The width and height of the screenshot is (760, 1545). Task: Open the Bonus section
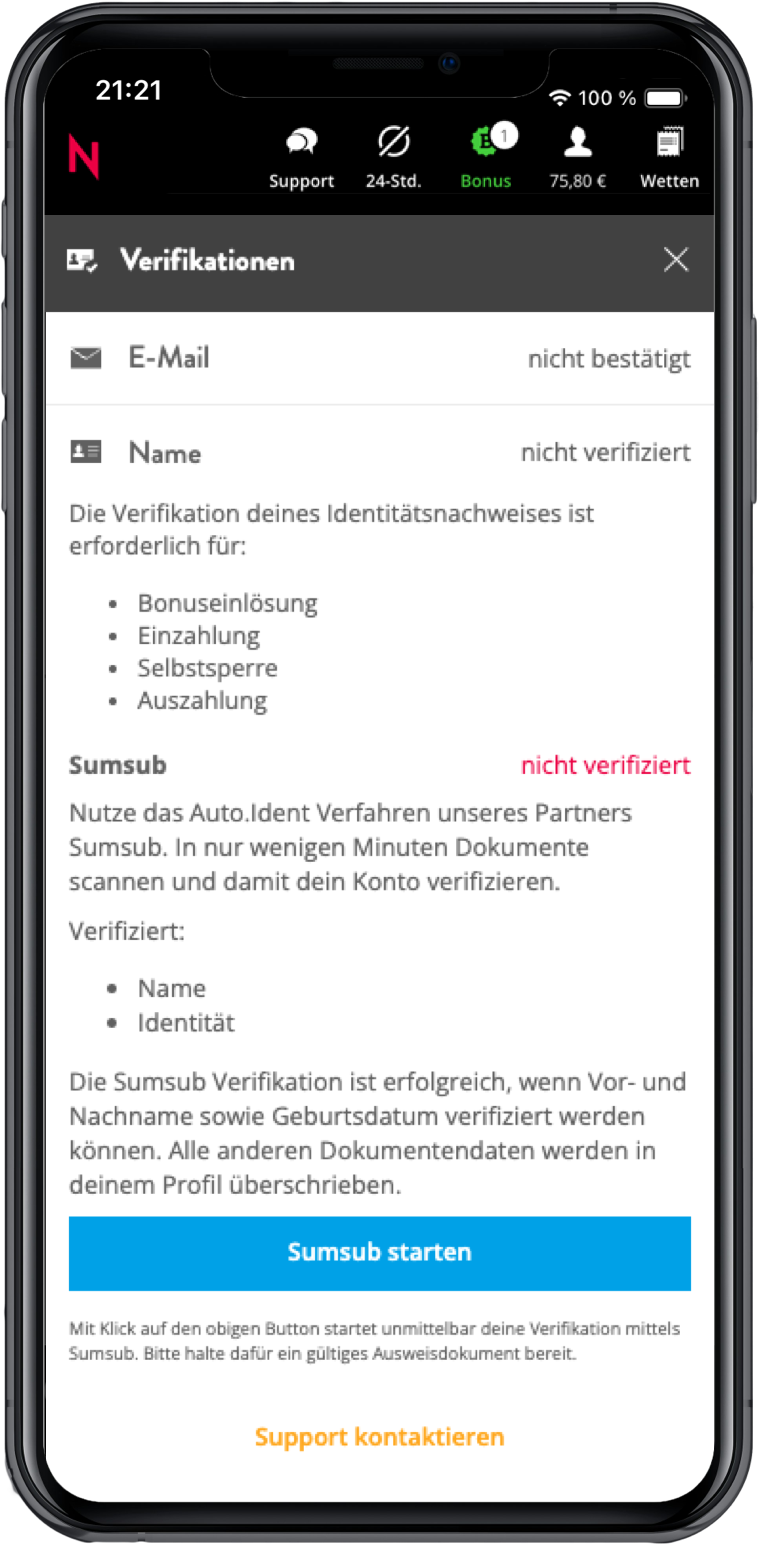[486, 158]
